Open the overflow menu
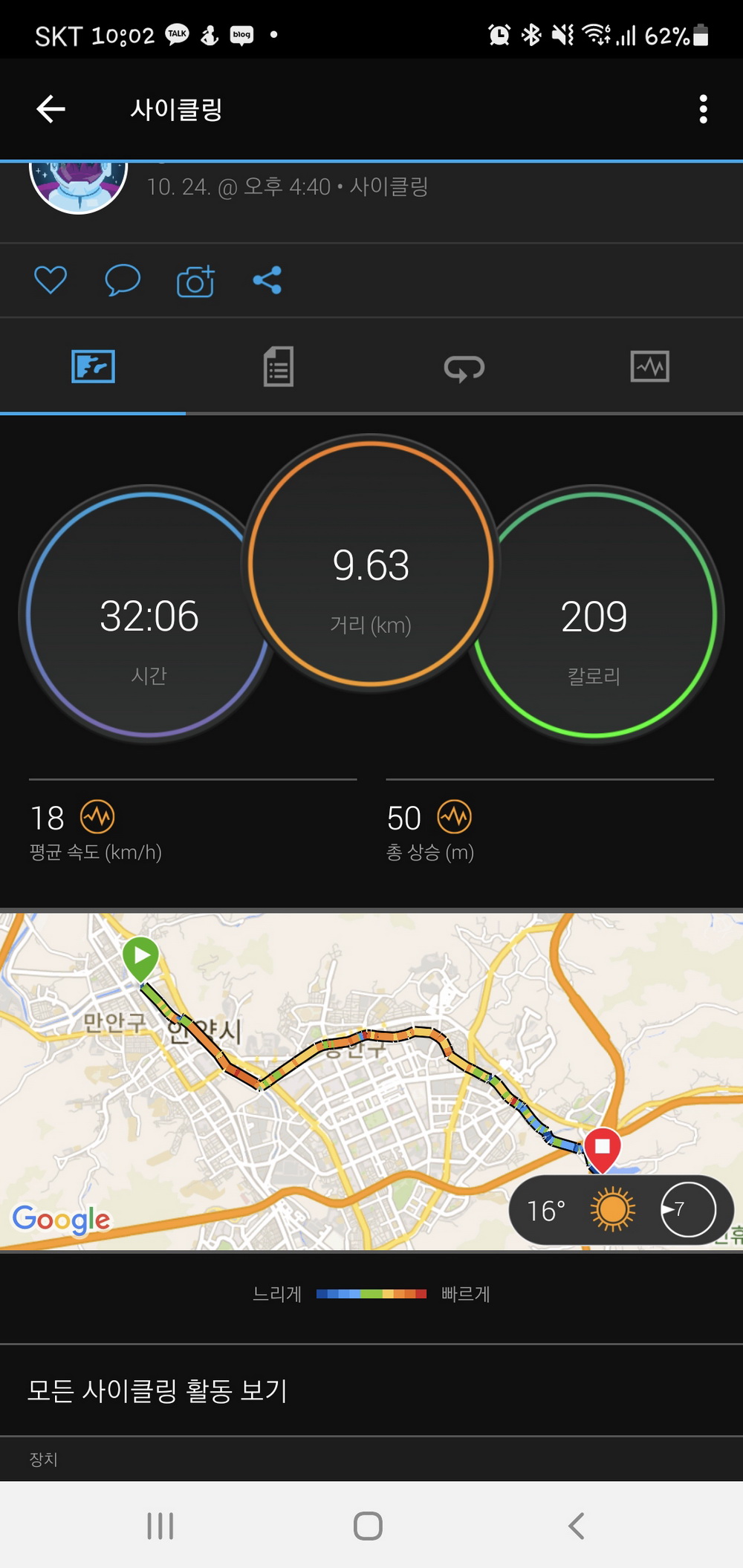The image size is (743, 1568). click(702, 109)
